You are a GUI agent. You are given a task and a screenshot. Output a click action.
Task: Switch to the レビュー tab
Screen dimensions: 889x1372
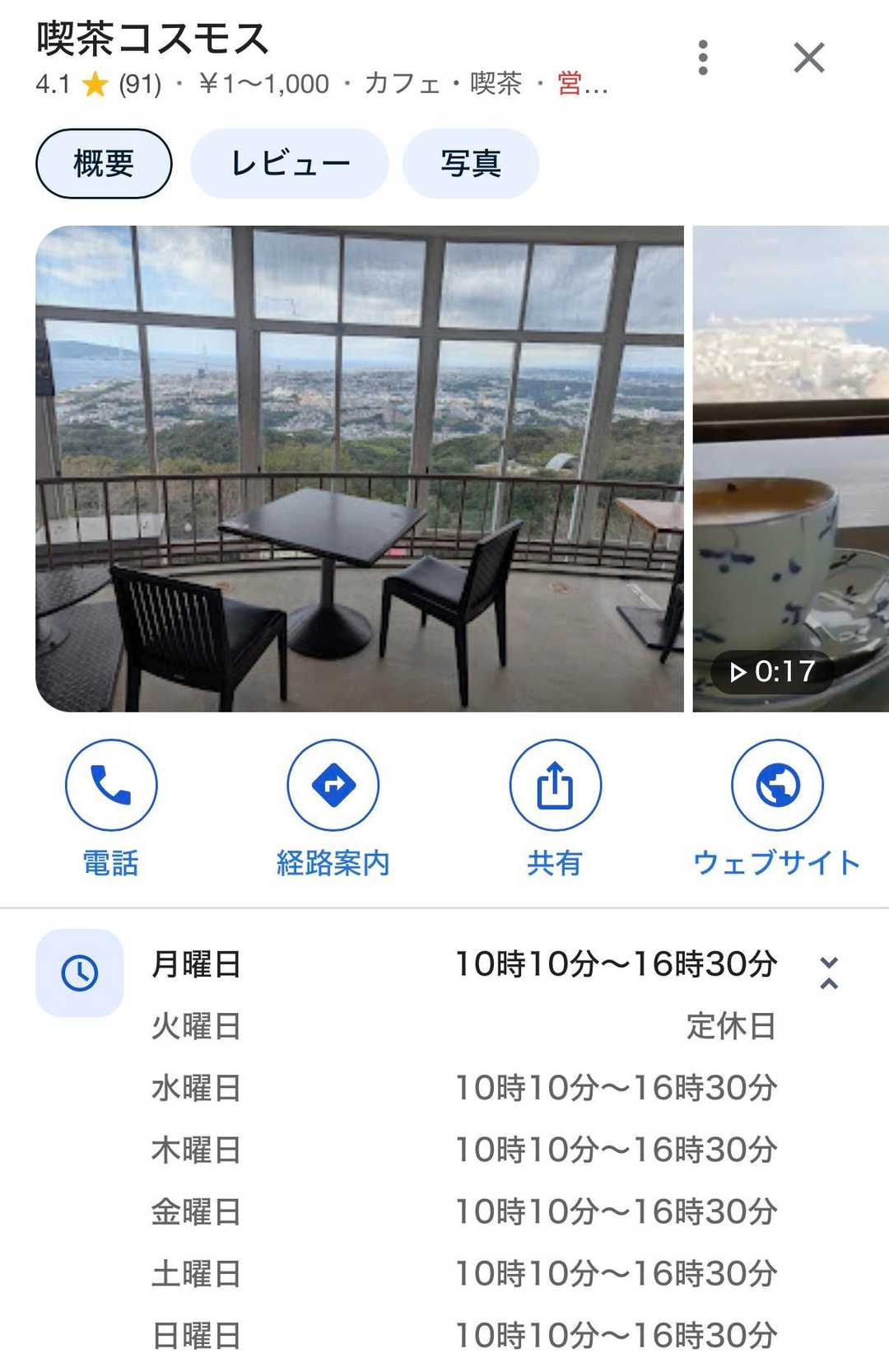[x=289, y=163]
